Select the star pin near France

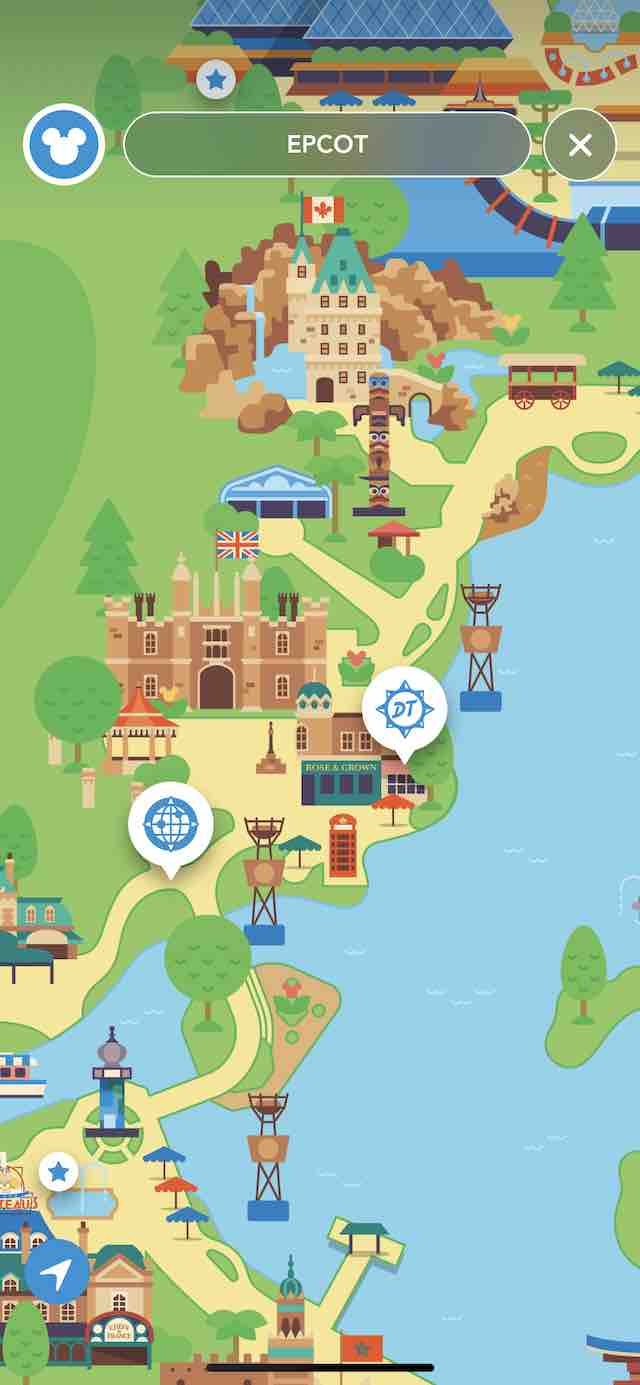[58, 1170]
